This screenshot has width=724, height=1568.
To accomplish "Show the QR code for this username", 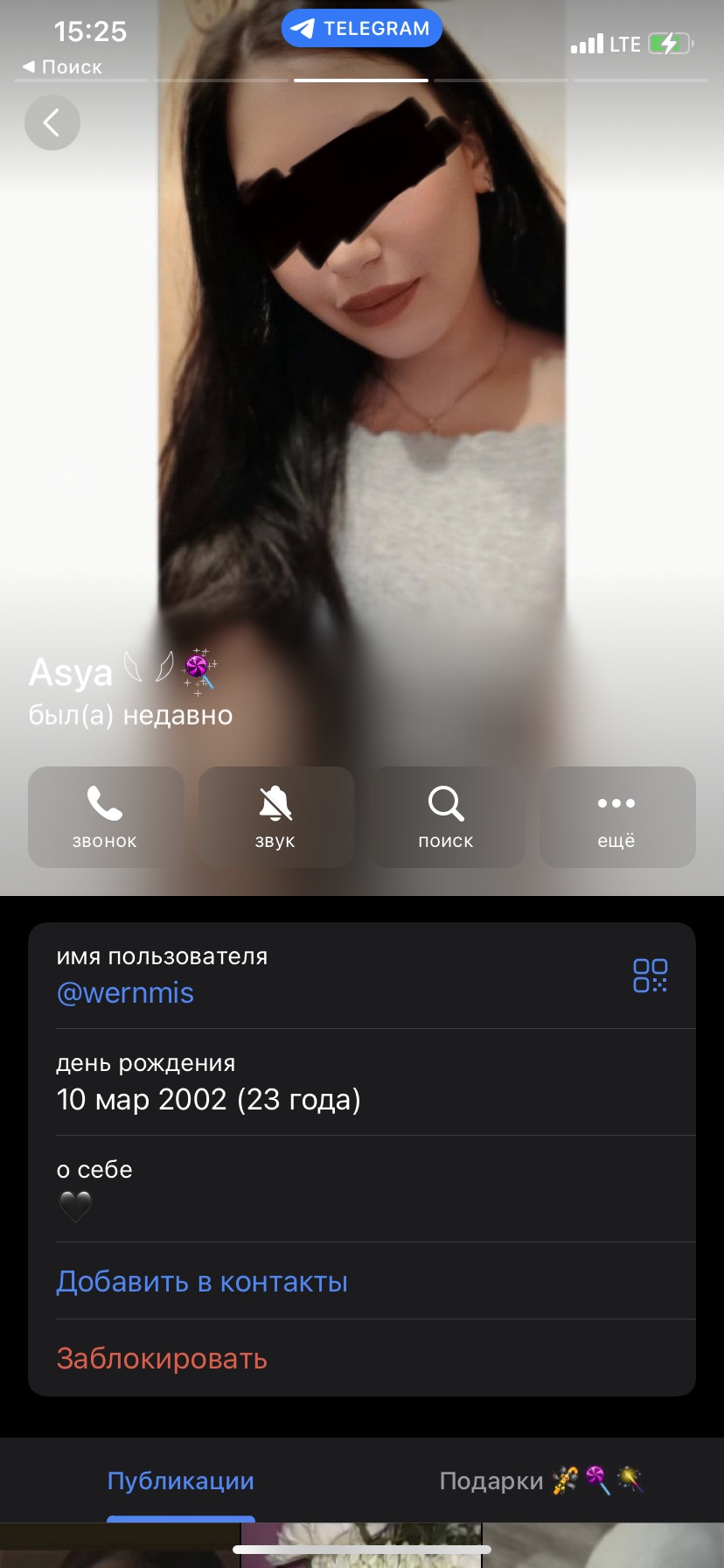I will tap(650, 975).
